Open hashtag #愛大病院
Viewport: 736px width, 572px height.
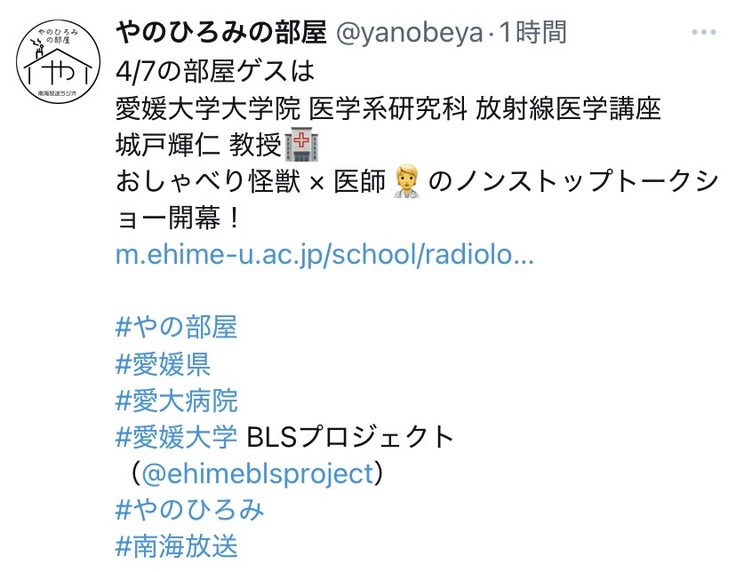pos(177,401)
